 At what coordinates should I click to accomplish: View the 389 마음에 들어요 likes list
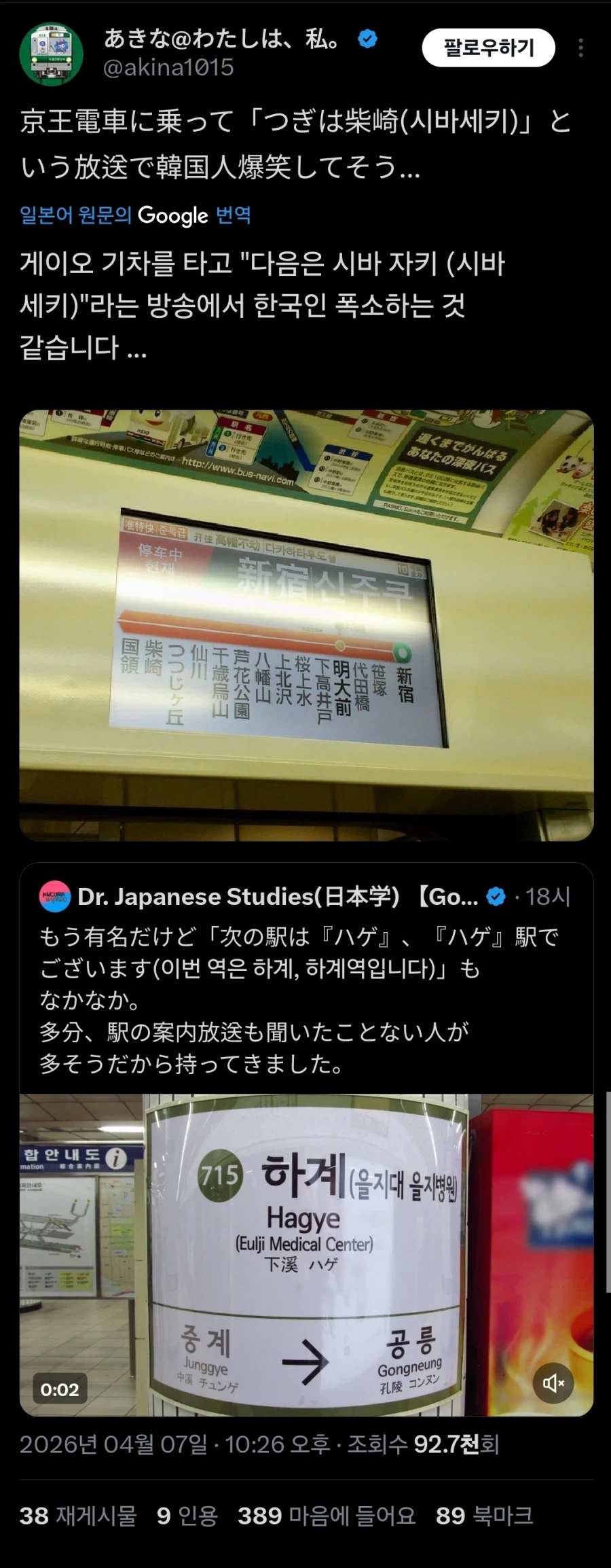[327, 1516]
